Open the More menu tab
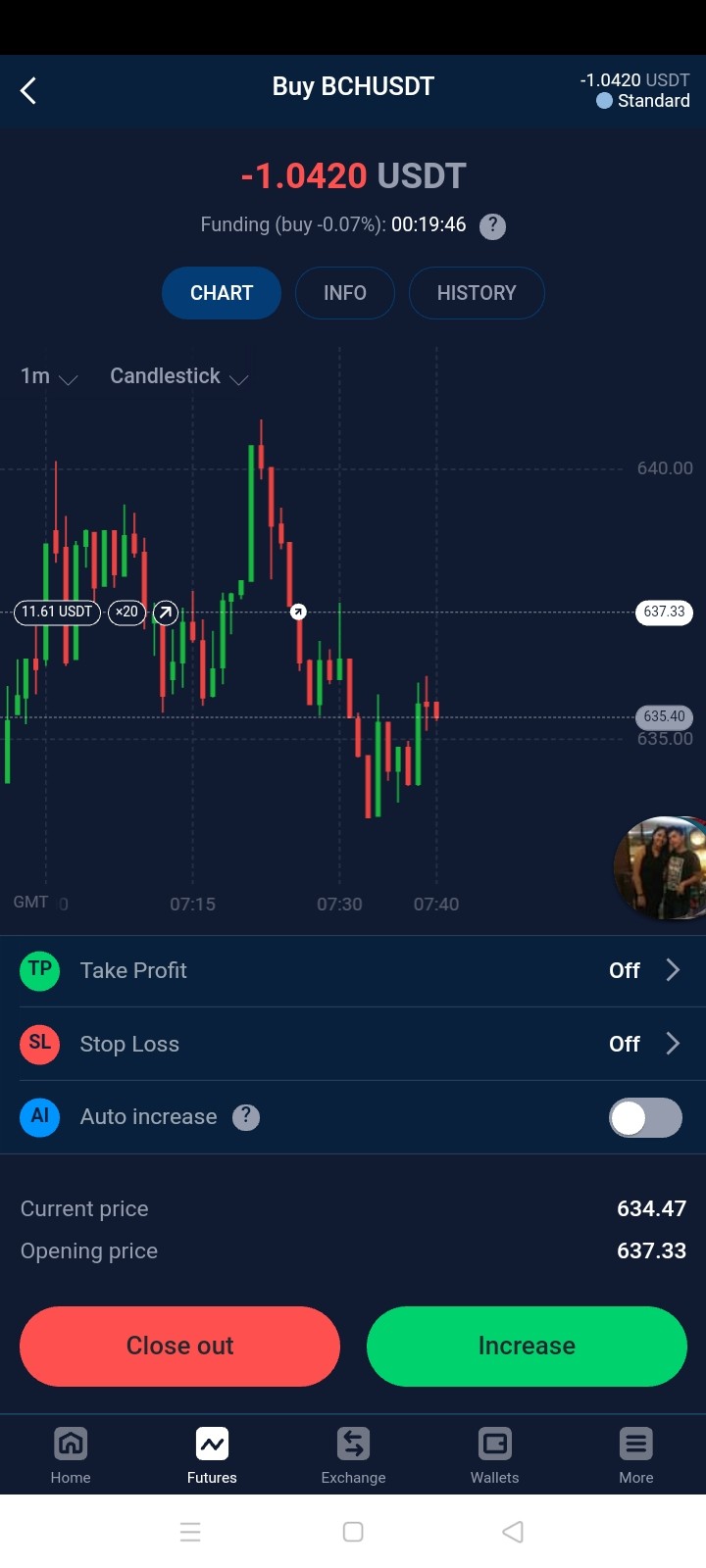 coord(635,1455)
